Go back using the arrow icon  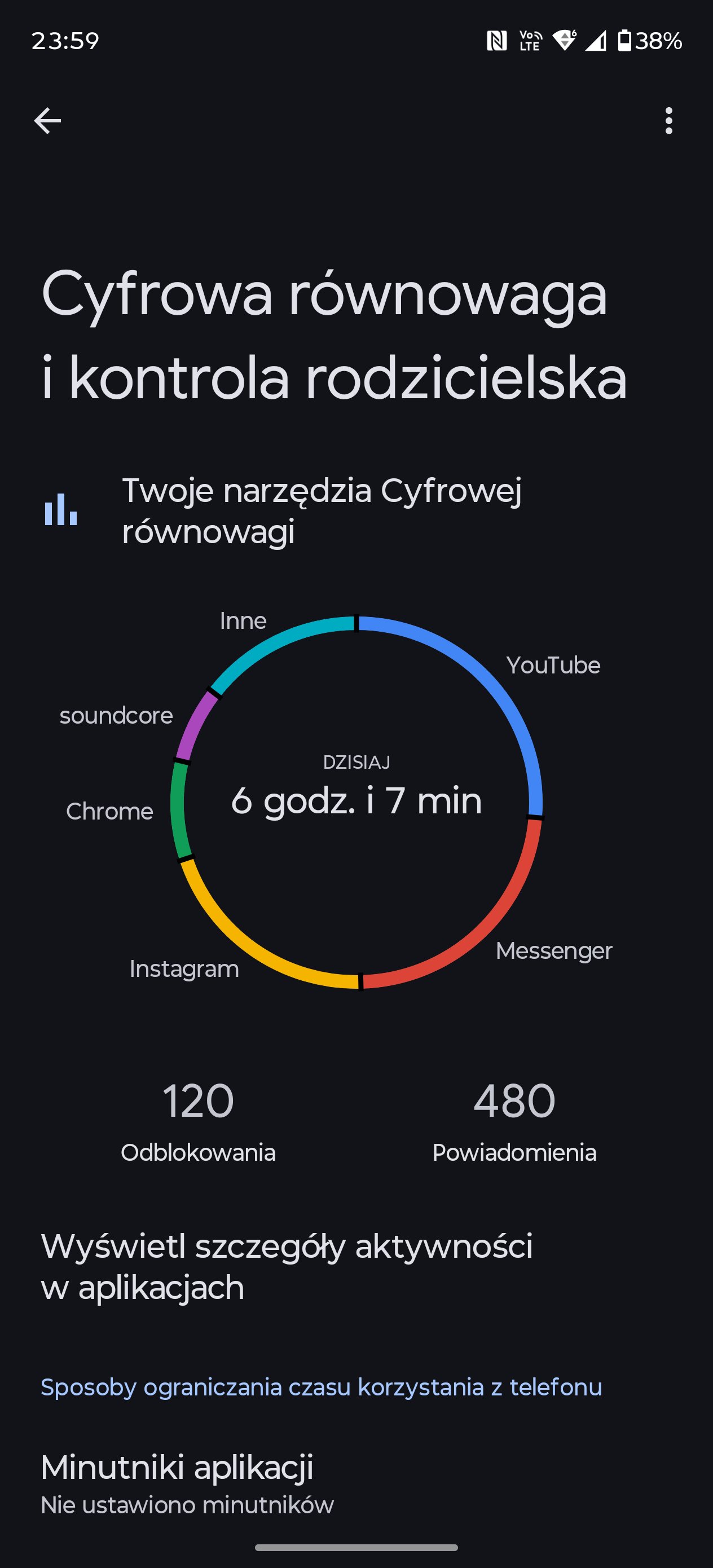47,121
